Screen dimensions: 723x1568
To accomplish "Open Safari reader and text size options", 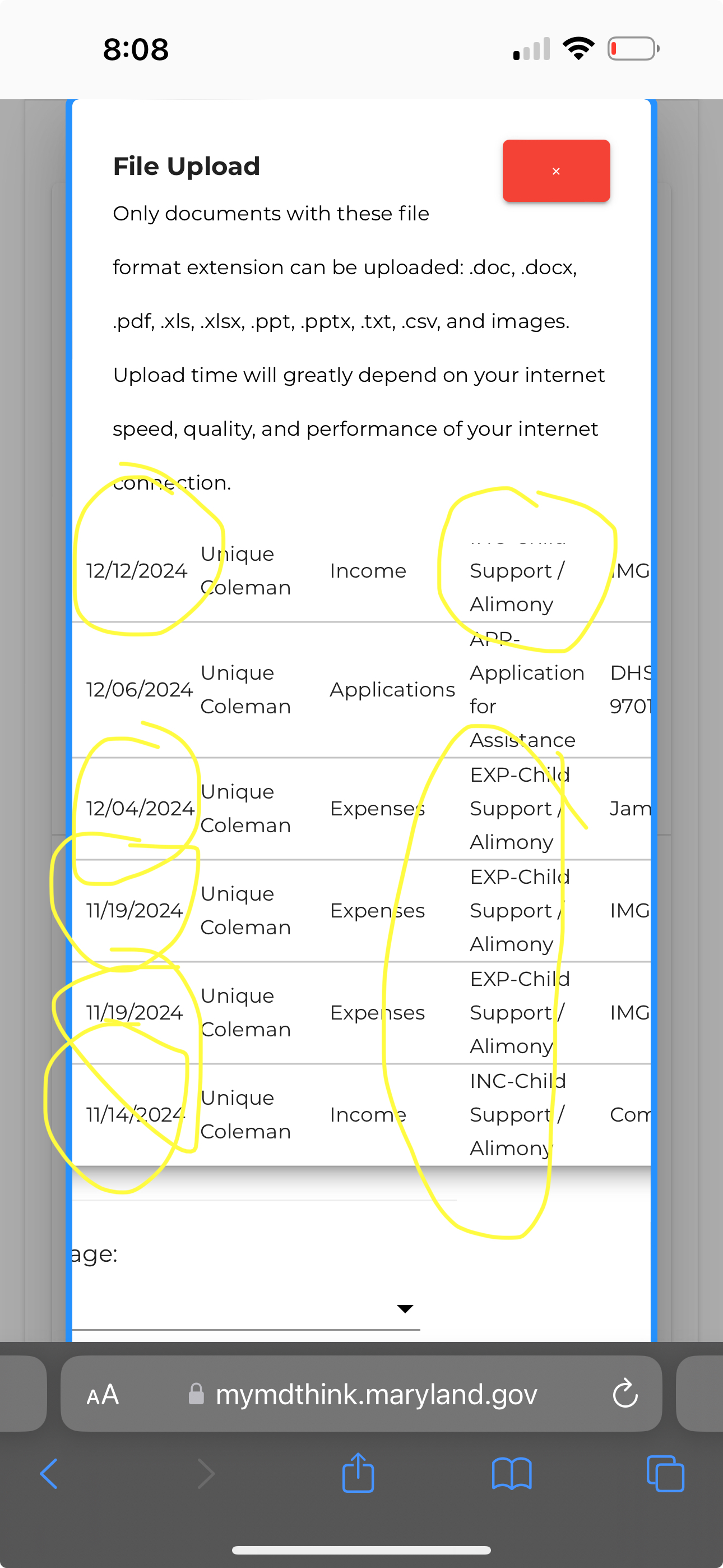I will (x=102, y=1393).
